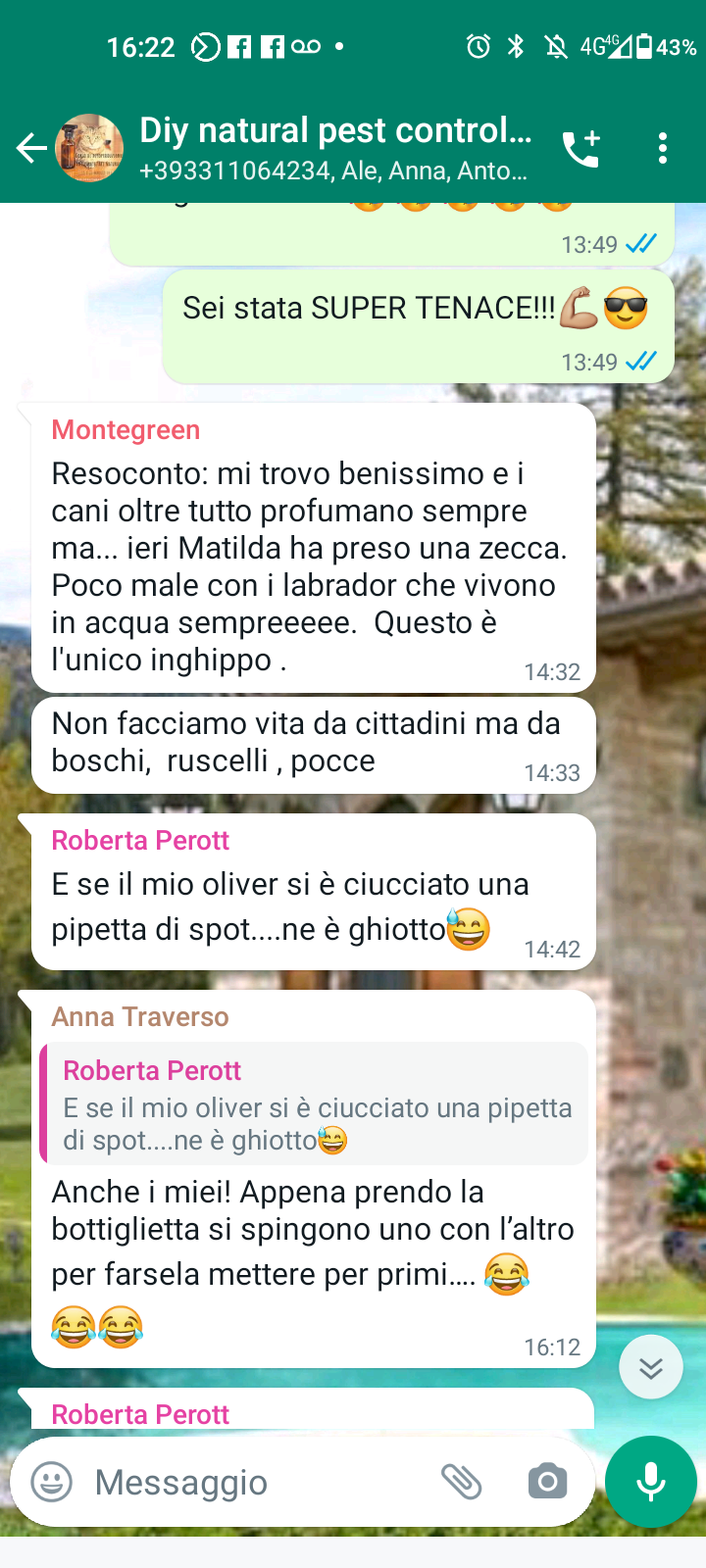Open the emoji picker

tap(52, 1482)
